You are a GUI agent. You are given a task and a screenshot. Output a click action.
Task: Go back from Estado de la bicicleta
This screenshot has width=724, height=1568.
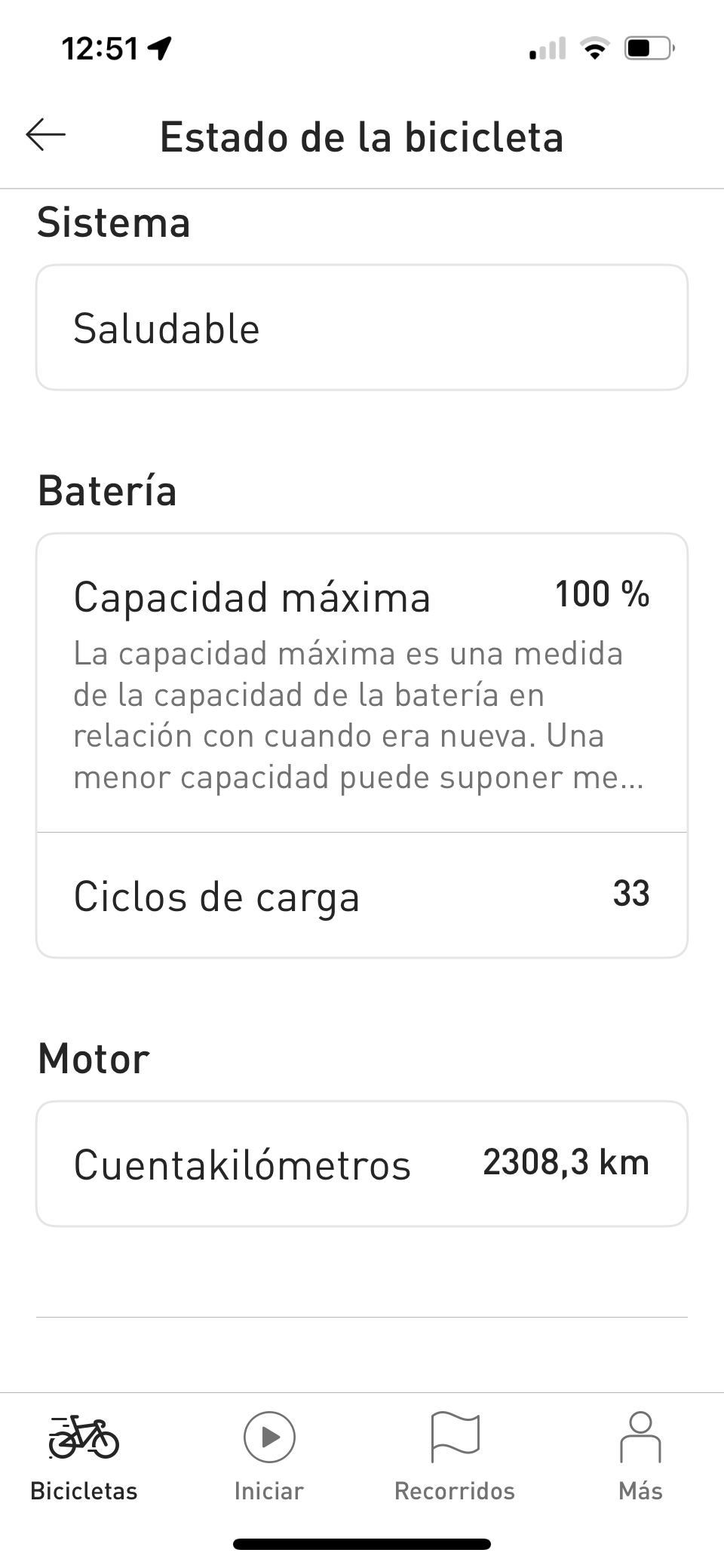click(x=46, y=136)
